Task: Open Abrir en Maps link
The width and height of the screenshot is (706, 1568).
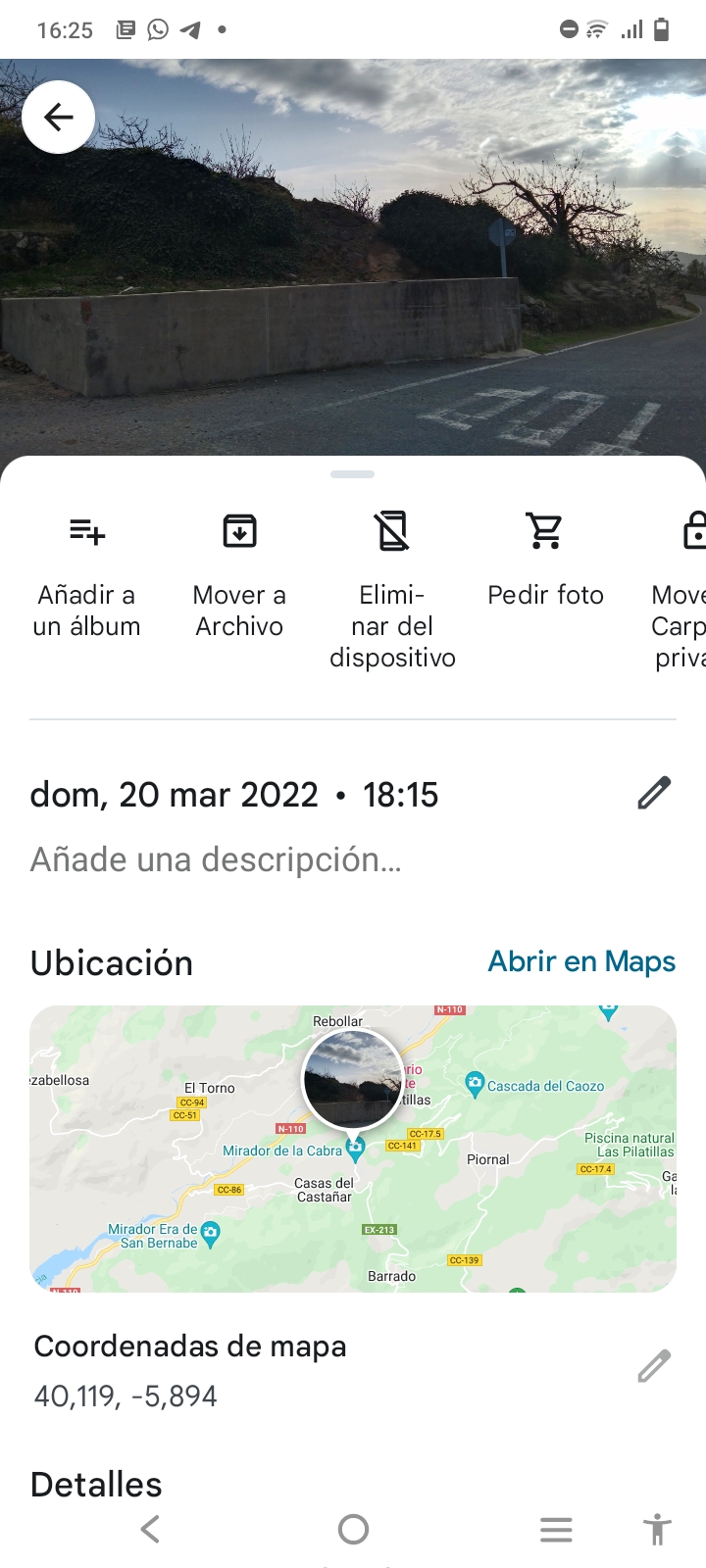Action: (x=582, y=961)
